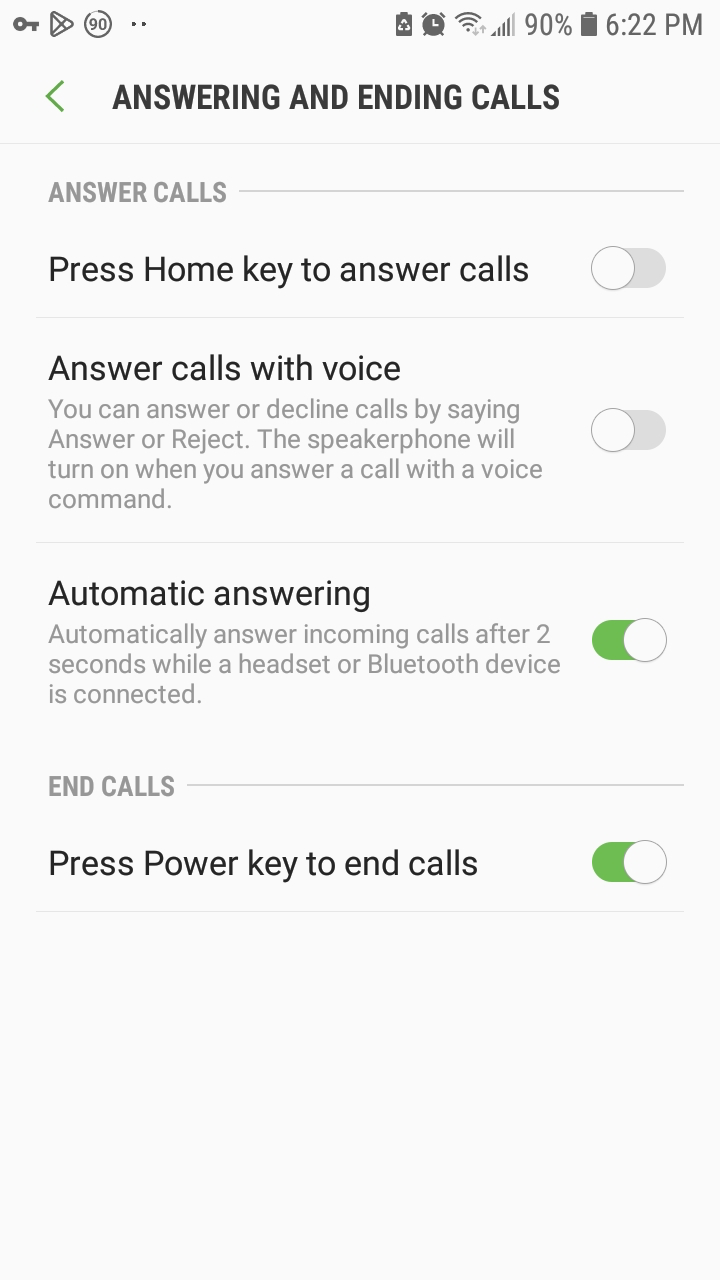Turn on Answer calls with voice

coord(628,431)
